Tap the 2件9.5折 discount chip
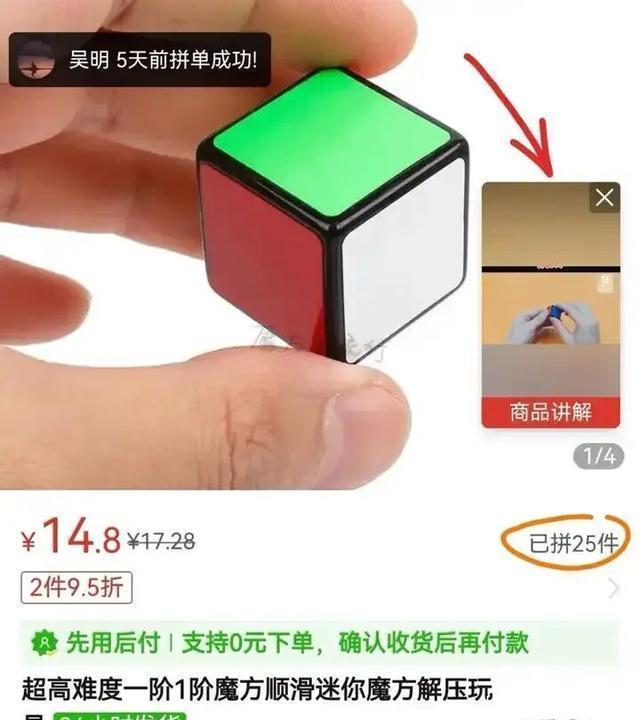 pyautogui.click(x=77, y=587)
